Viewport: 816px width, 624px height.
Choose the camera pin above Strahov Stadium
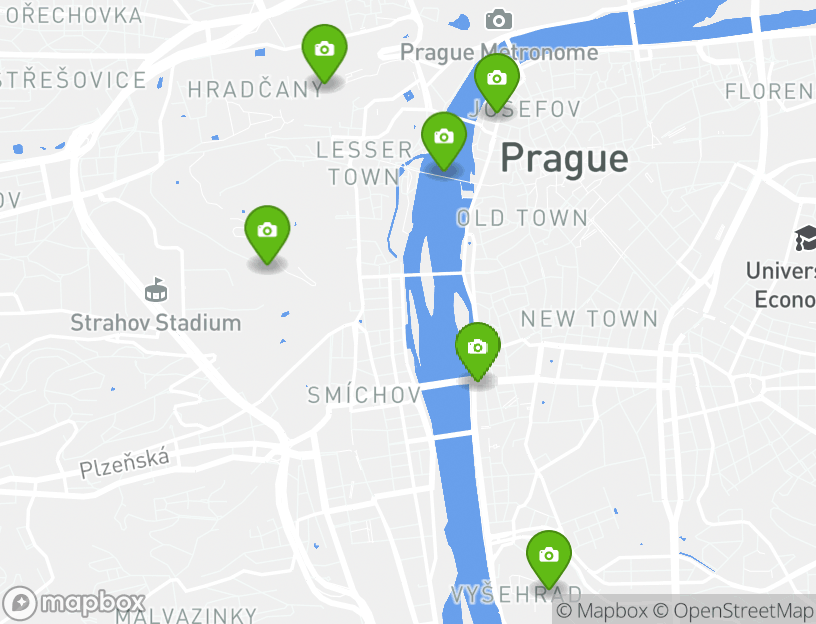coord(267,232)
